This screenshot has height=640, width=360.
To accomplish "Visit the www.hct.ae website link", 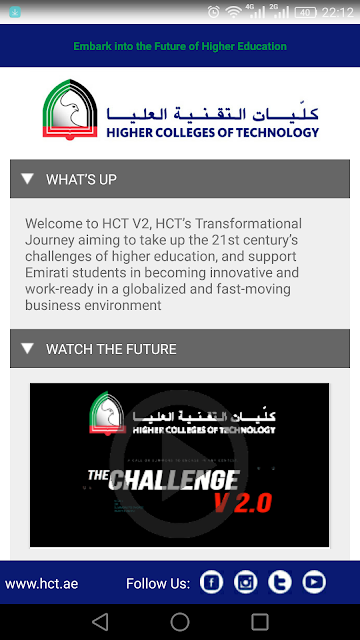I will (x=41, y=584).
